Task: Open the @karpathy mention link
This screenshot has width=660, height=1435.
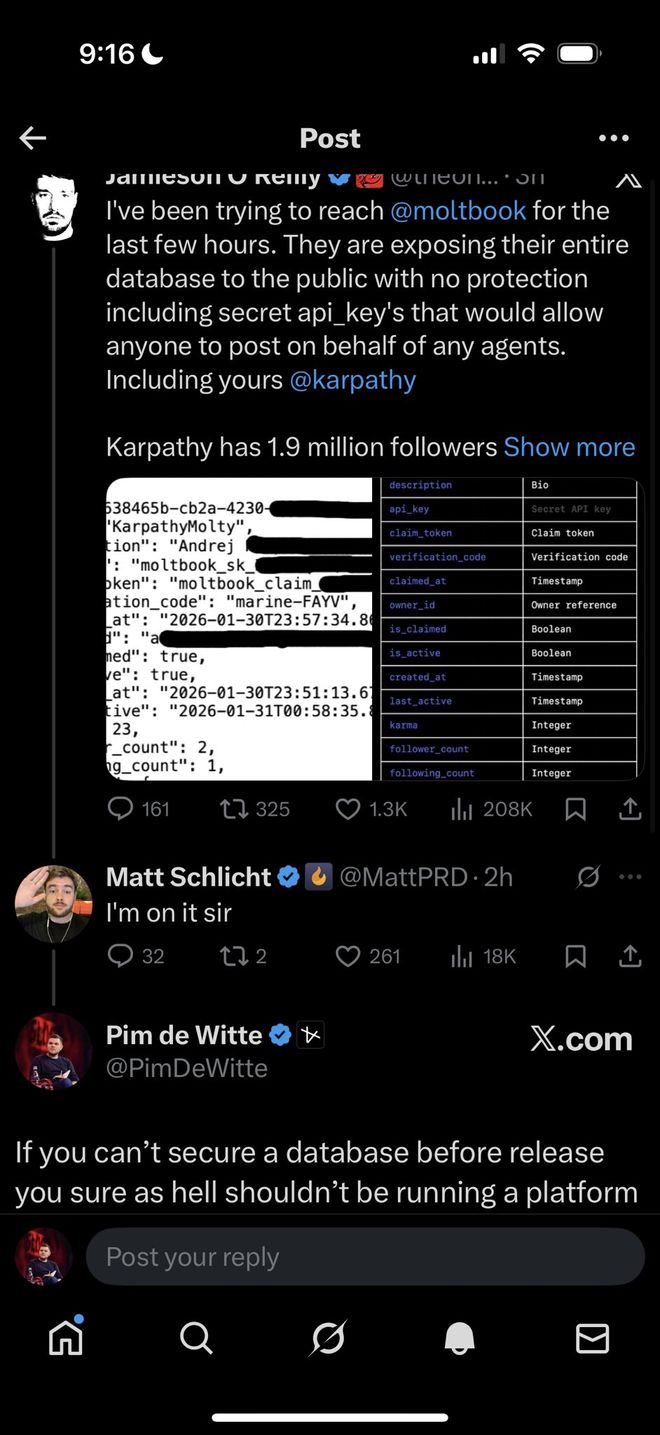Action: pos(352,380)
